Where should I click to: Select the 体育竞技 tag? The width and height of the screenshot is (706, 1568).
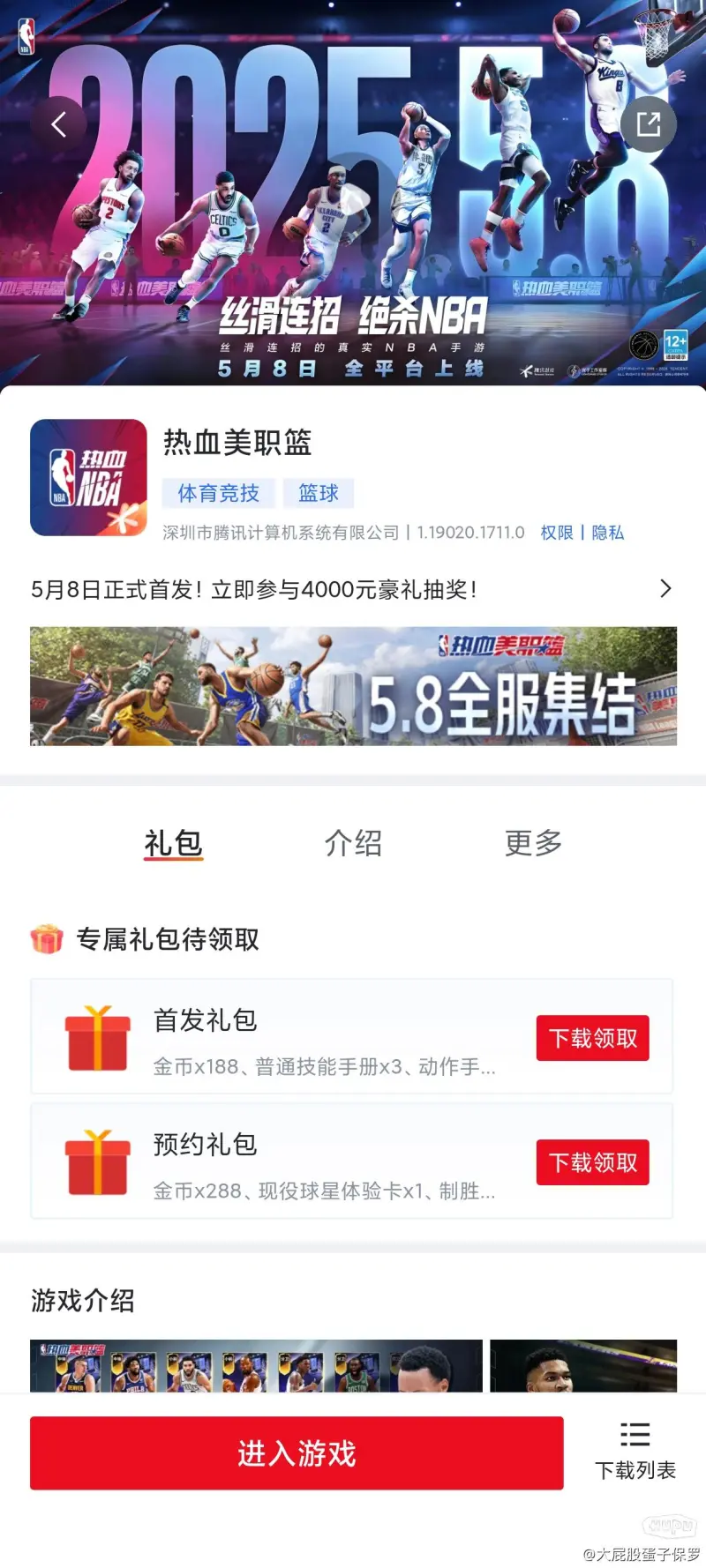click(x=218, y=493)
